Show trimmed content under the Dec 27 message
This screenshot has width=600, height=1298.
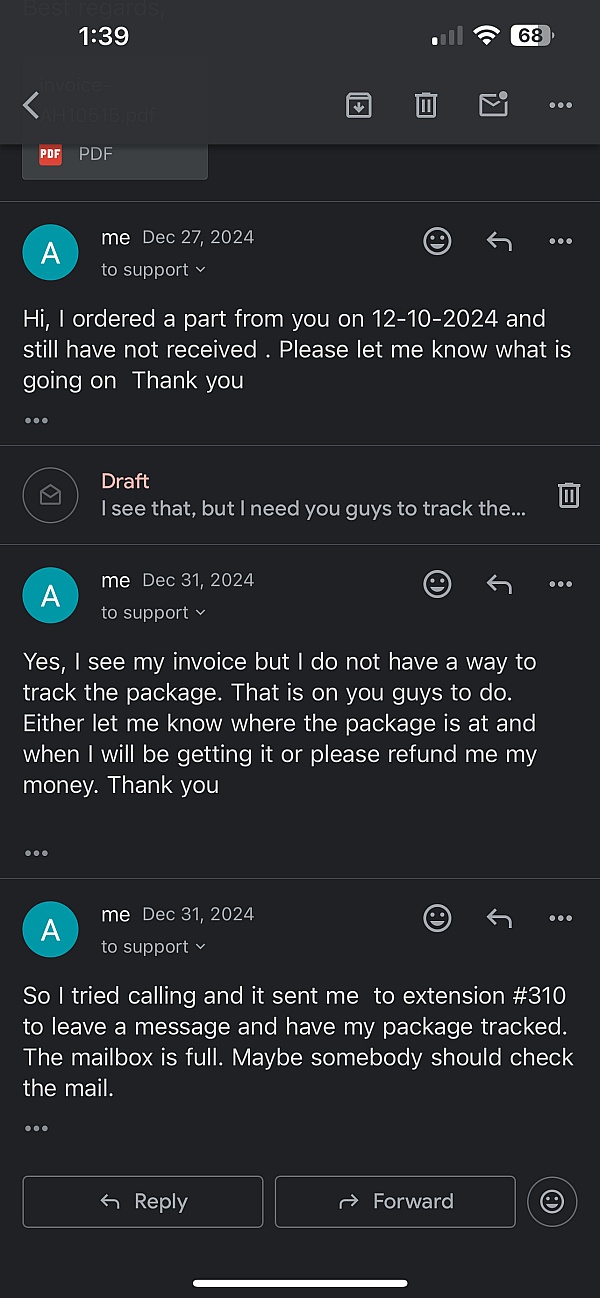coord(36,421)
